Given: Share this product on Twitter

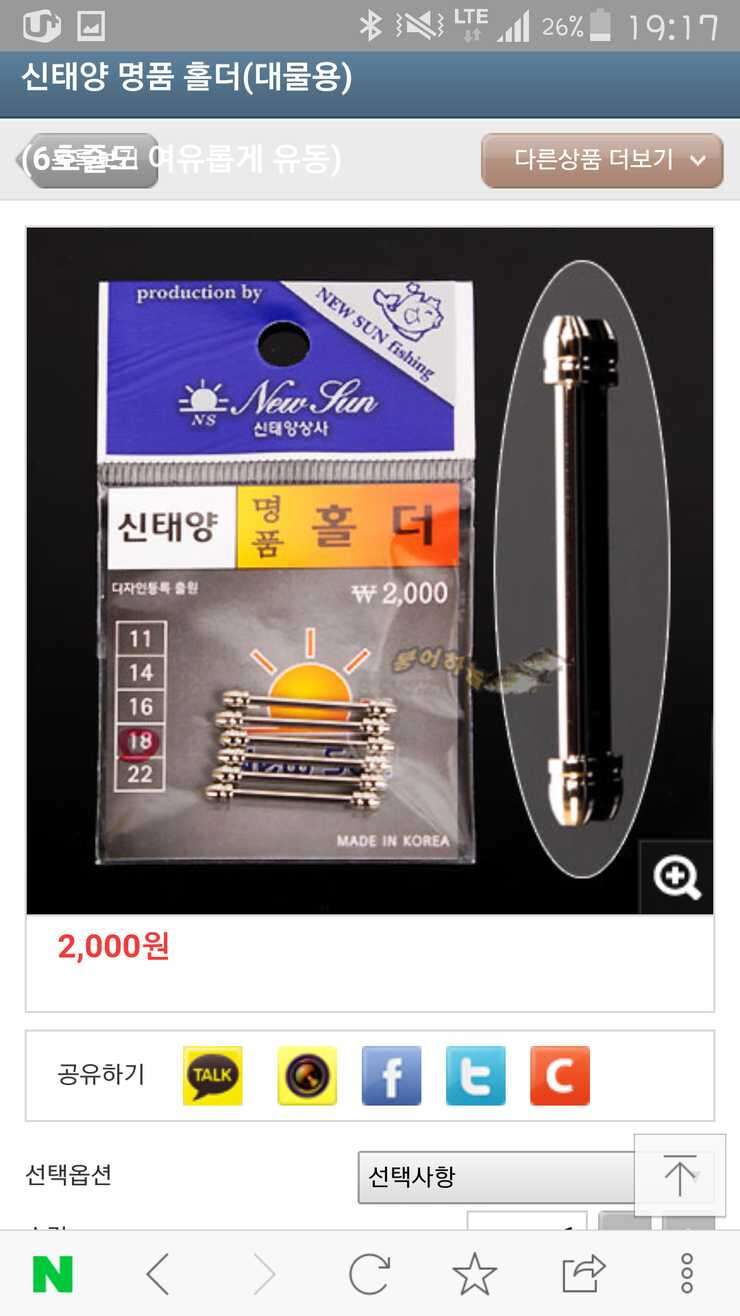Looking at the screenshot, I should click(x=475, y=1076).
